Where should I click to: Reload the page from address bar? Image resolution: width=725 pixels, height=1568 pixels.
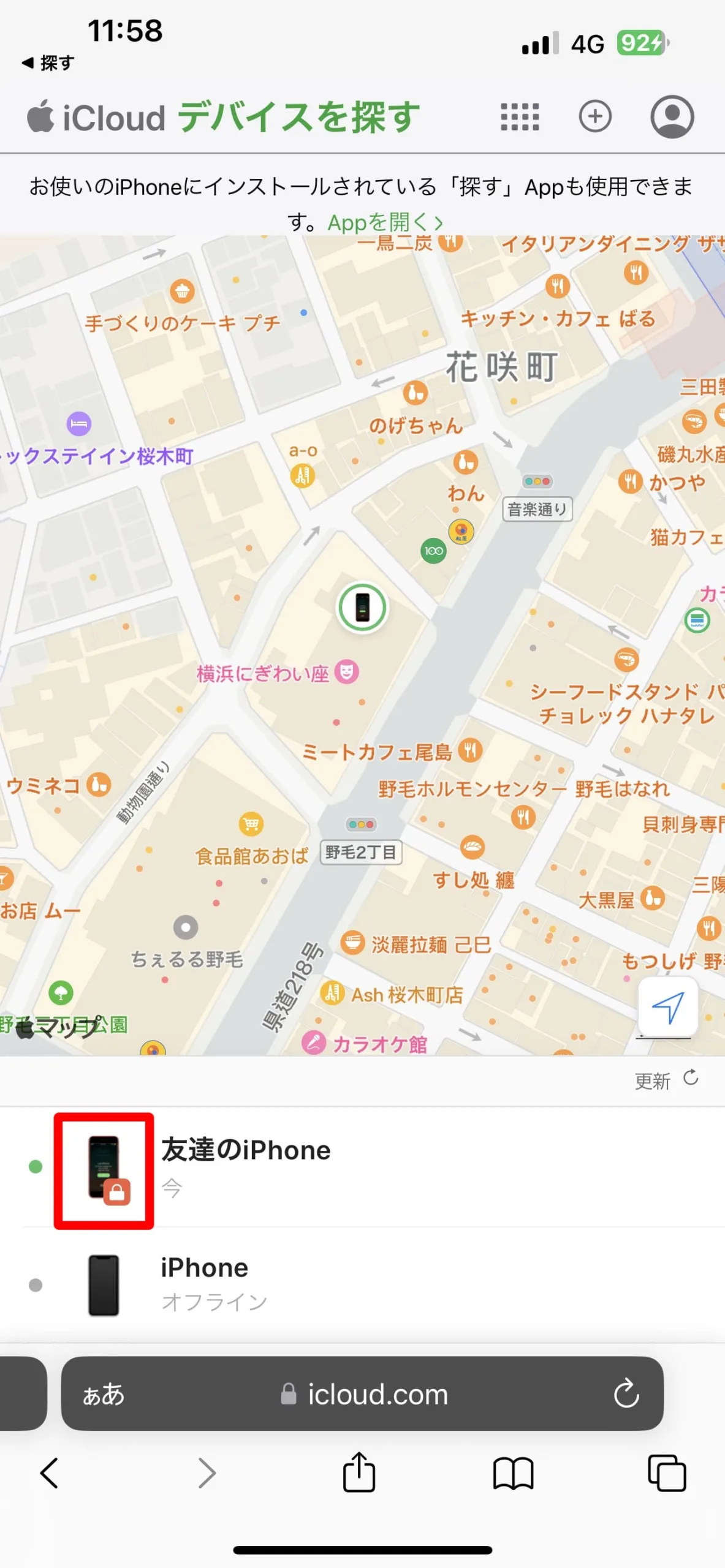[626, 1395]
